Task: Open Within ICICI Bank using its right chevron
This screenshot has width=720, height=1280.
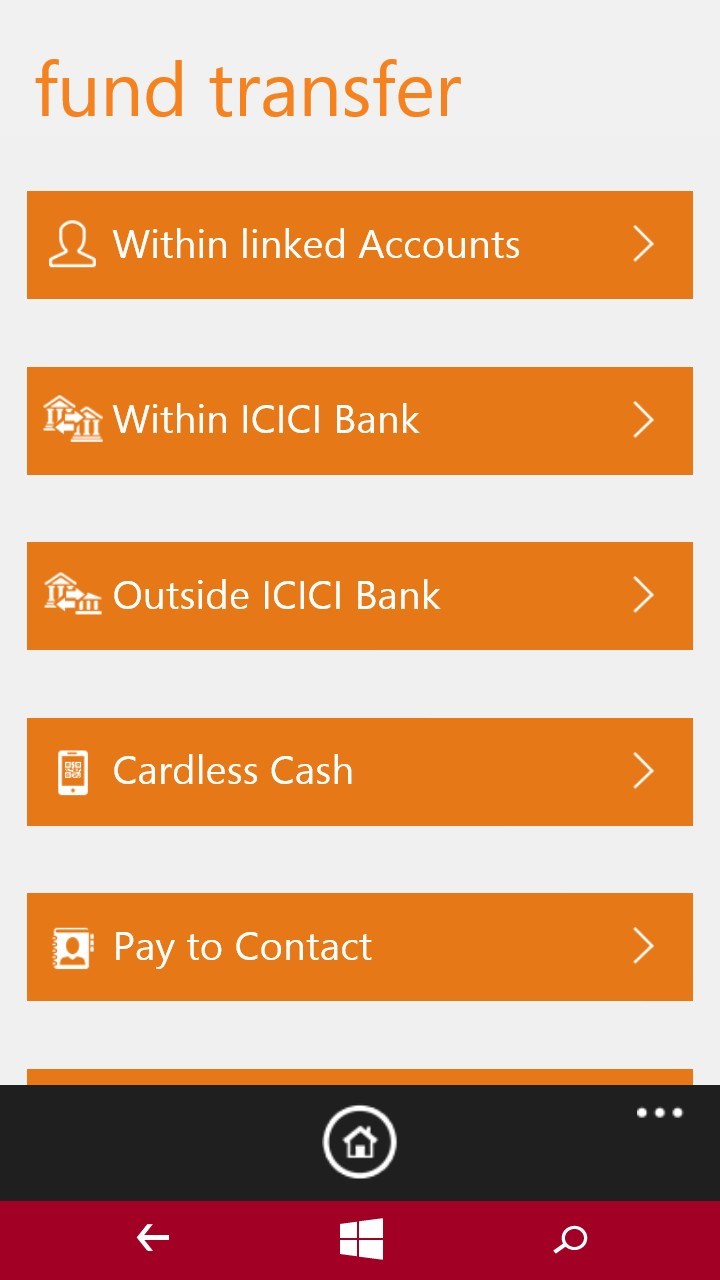Action: tap(643, 419)
